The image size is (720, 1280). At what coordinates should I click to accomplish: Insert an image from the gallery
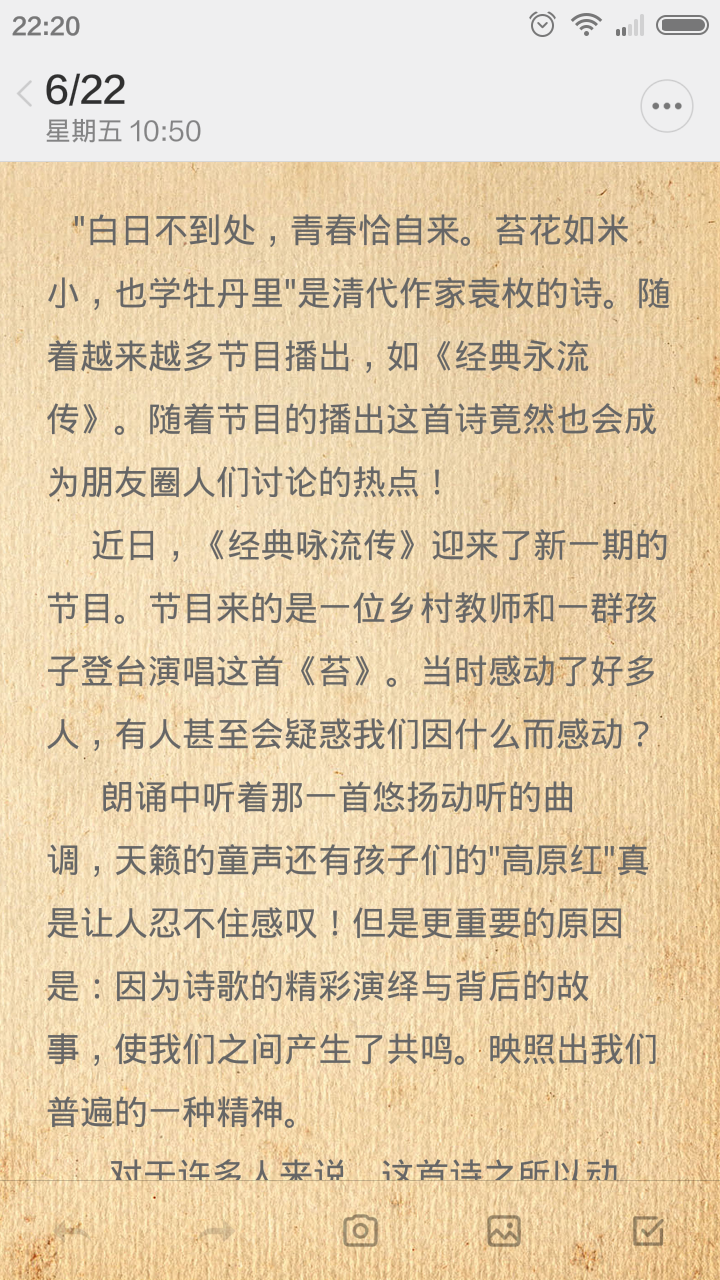tap(504, 1231)
